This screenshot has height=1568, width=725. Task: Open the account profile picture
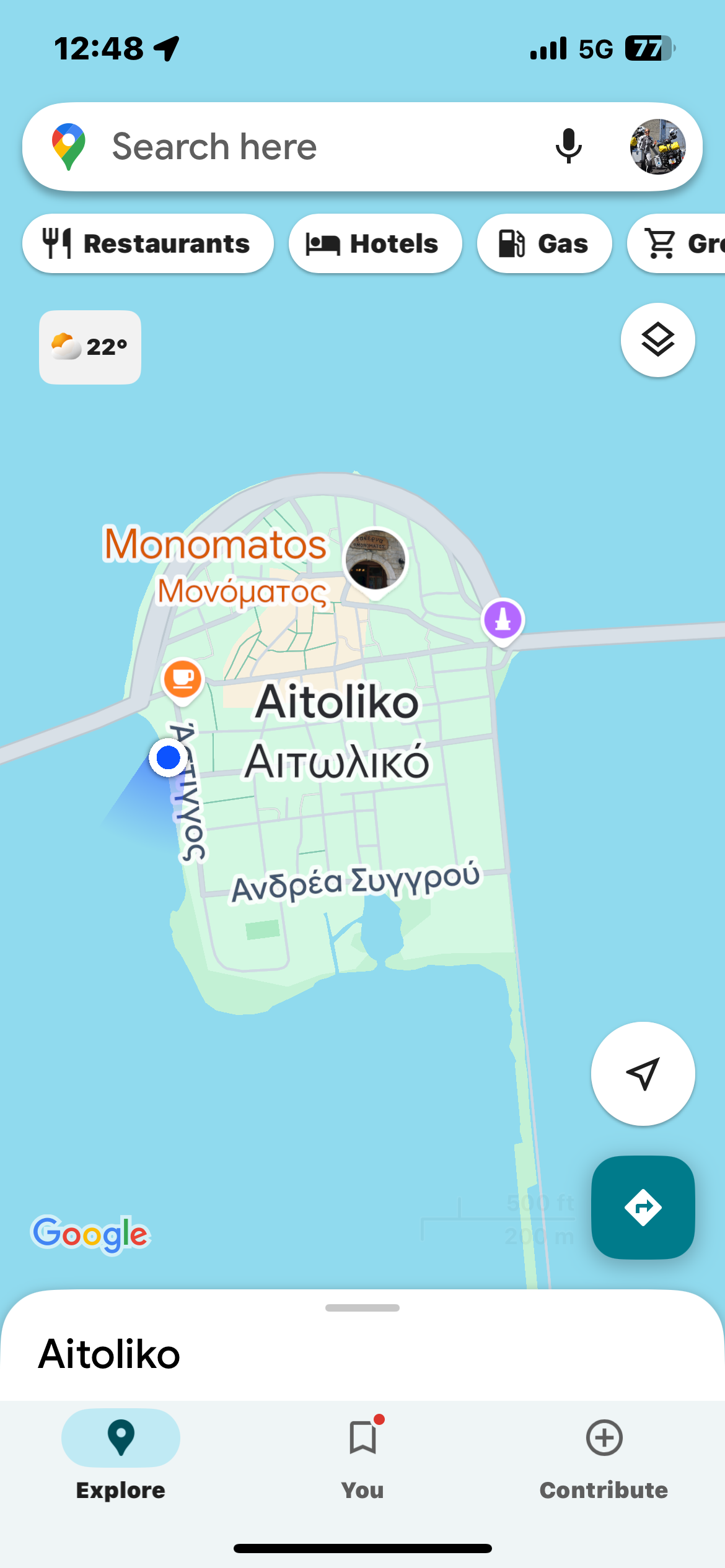pyautogui.click(x=657, y=147)
